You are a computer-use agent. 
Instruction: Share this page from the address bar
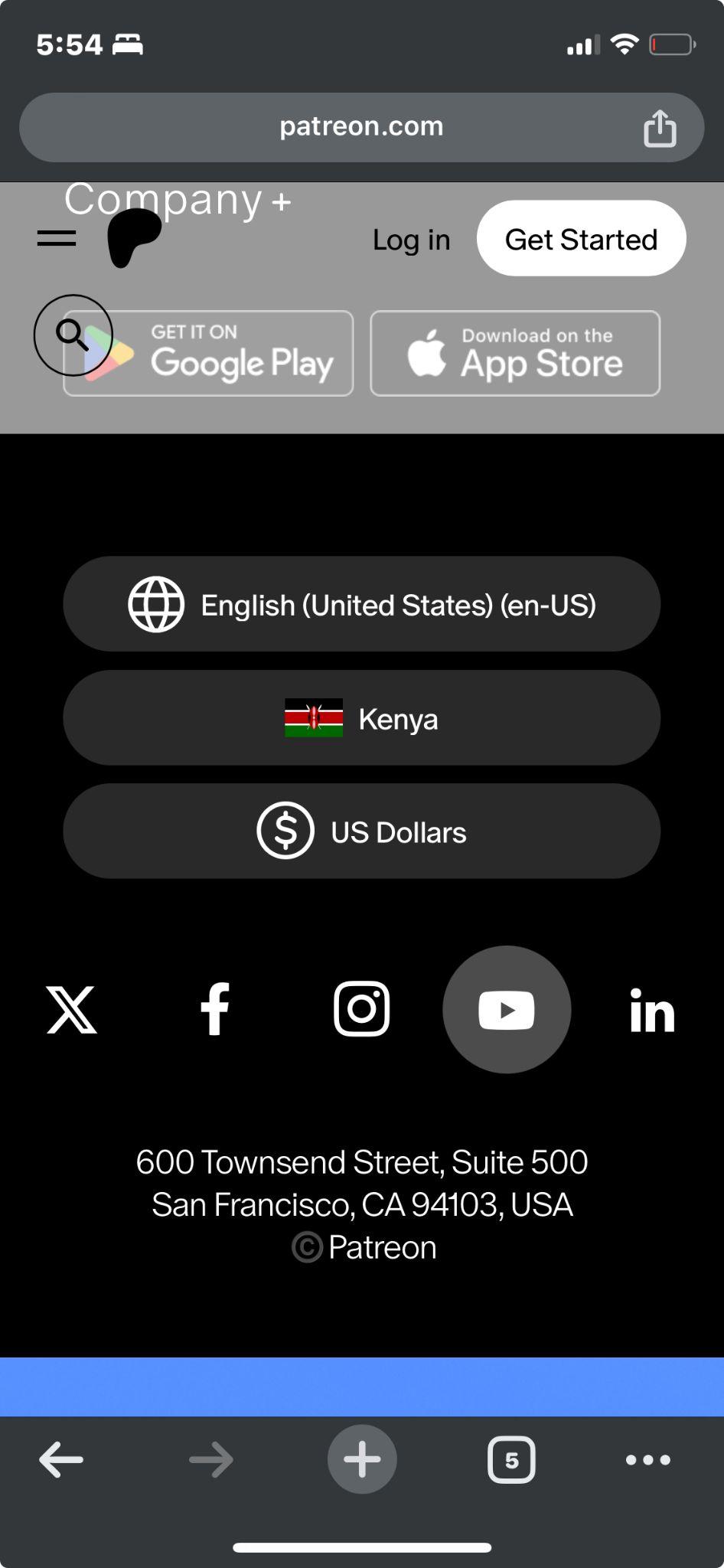coord(660,128)
